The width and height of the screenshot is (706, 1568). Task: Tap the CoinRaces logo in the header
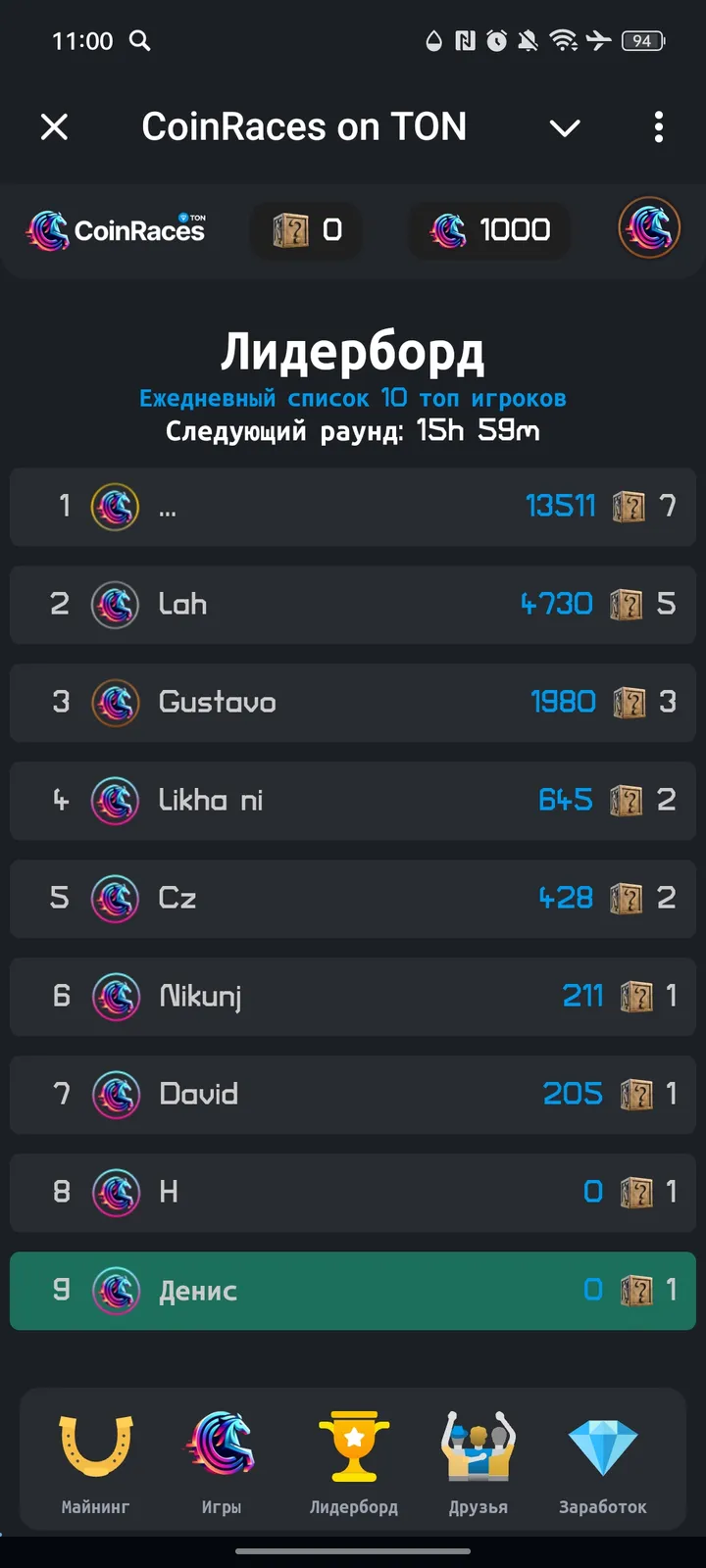[115, 228]
